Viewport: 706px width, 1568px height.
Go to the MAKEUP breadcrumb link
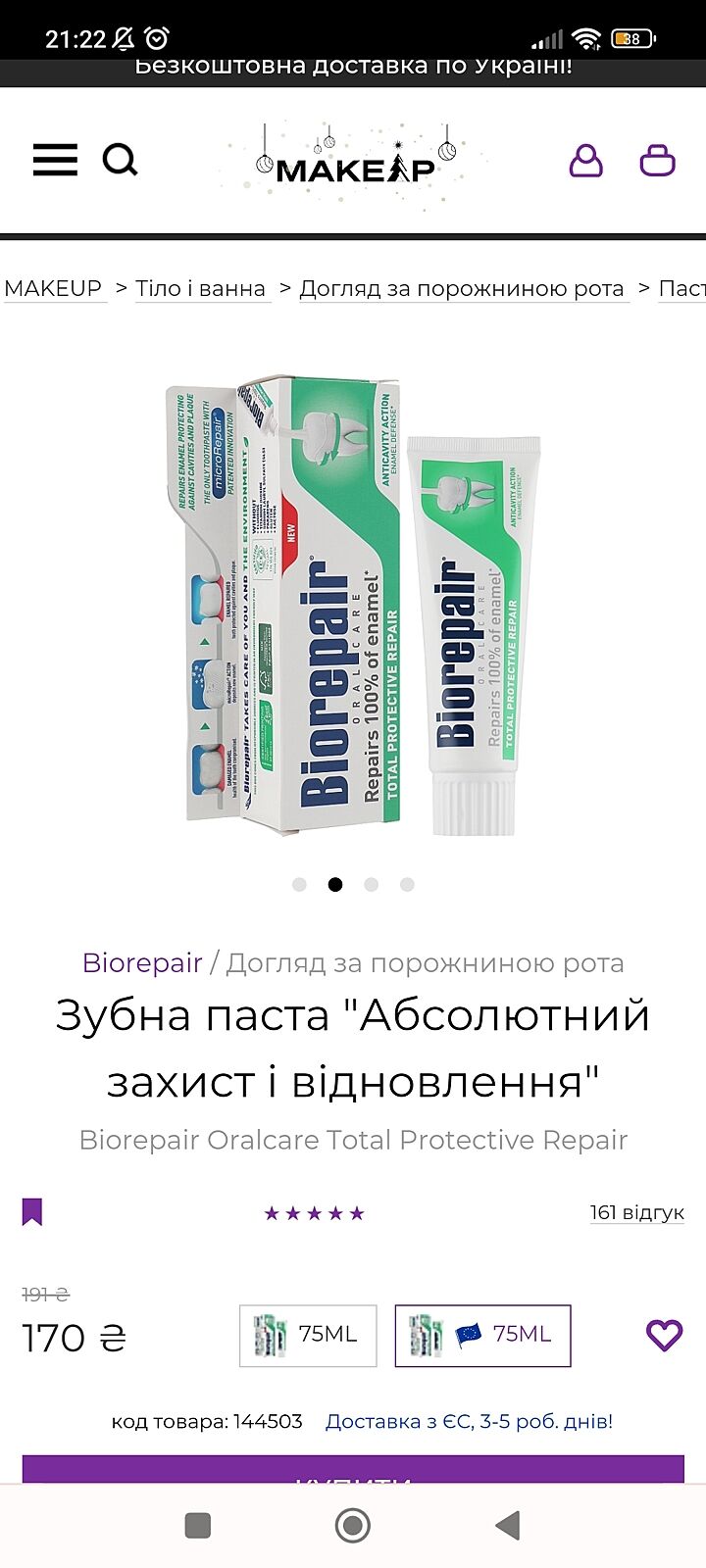click(x=54, y=288)
